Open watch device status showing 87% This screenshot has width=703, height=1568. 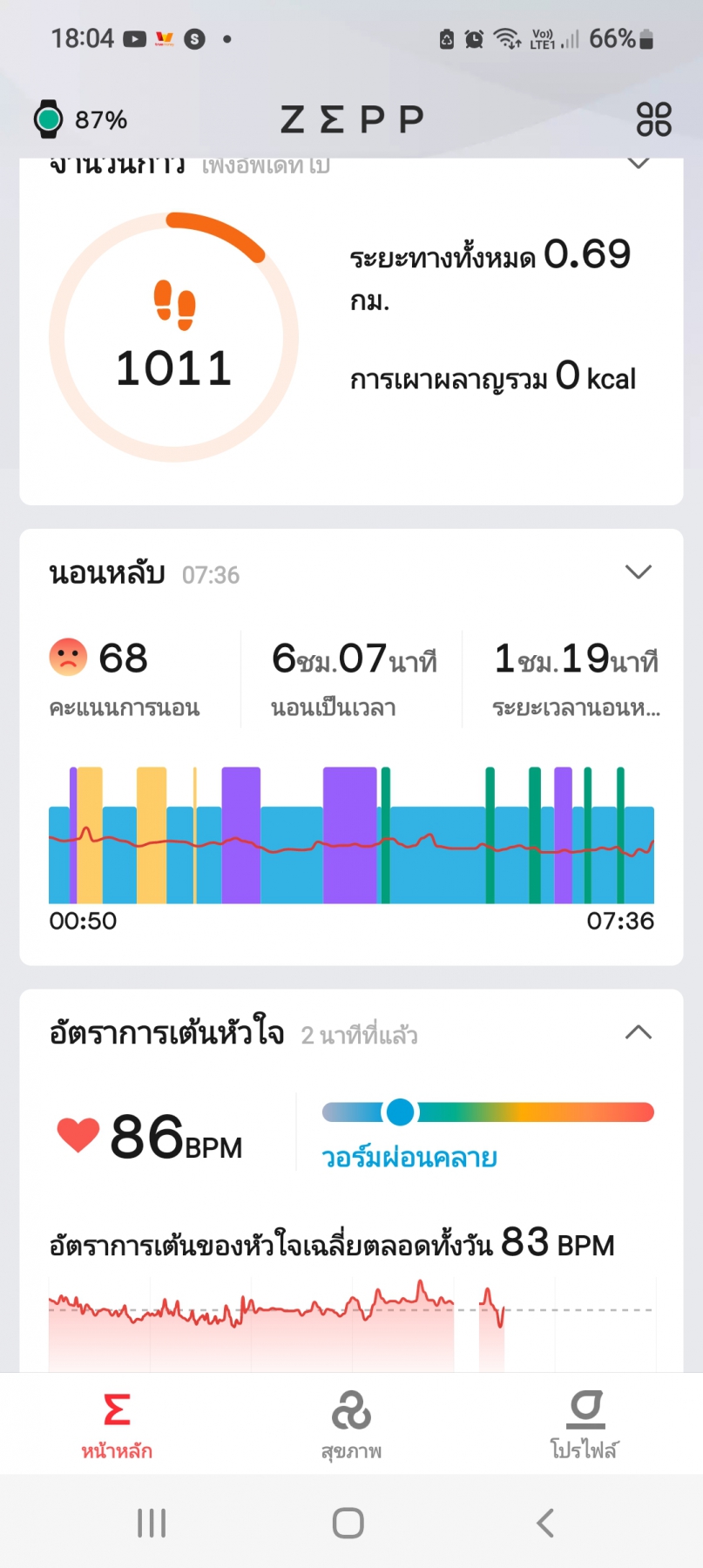[x=81, y=119]
